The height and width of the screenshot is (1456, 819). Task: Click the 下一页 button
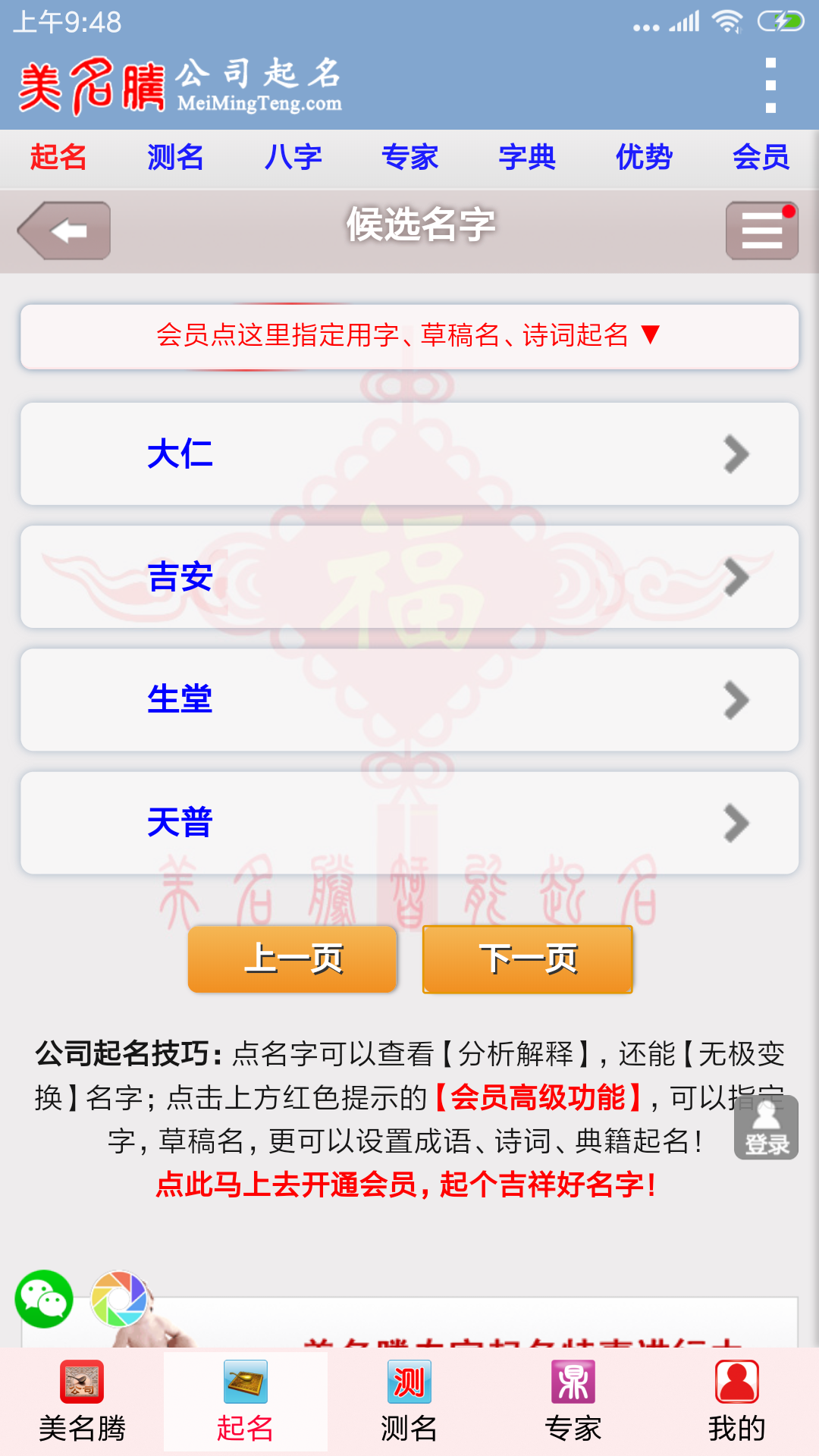point(527,959)
